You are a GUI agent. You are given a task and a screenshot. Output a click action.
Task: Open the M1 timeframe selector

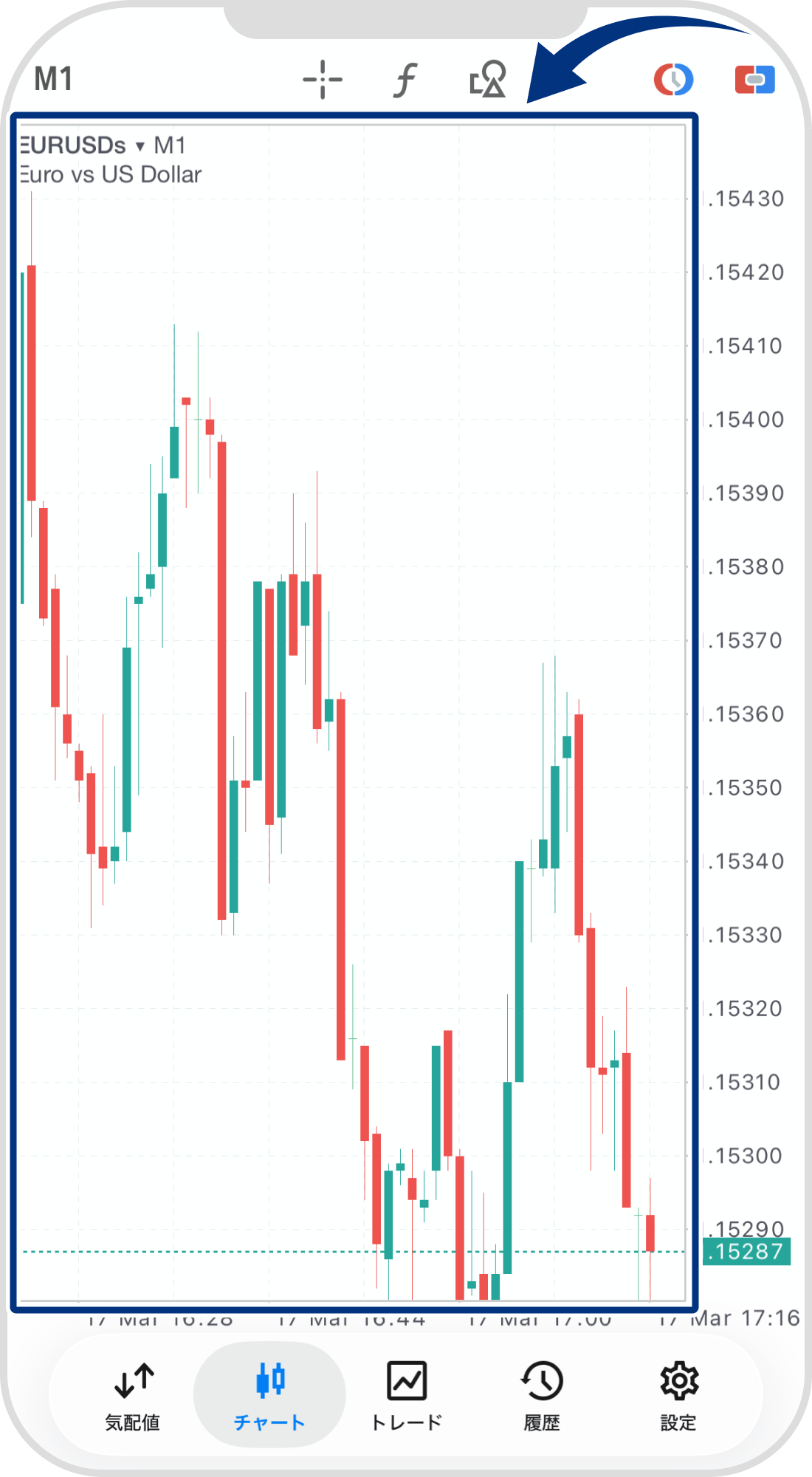point(54,79)
